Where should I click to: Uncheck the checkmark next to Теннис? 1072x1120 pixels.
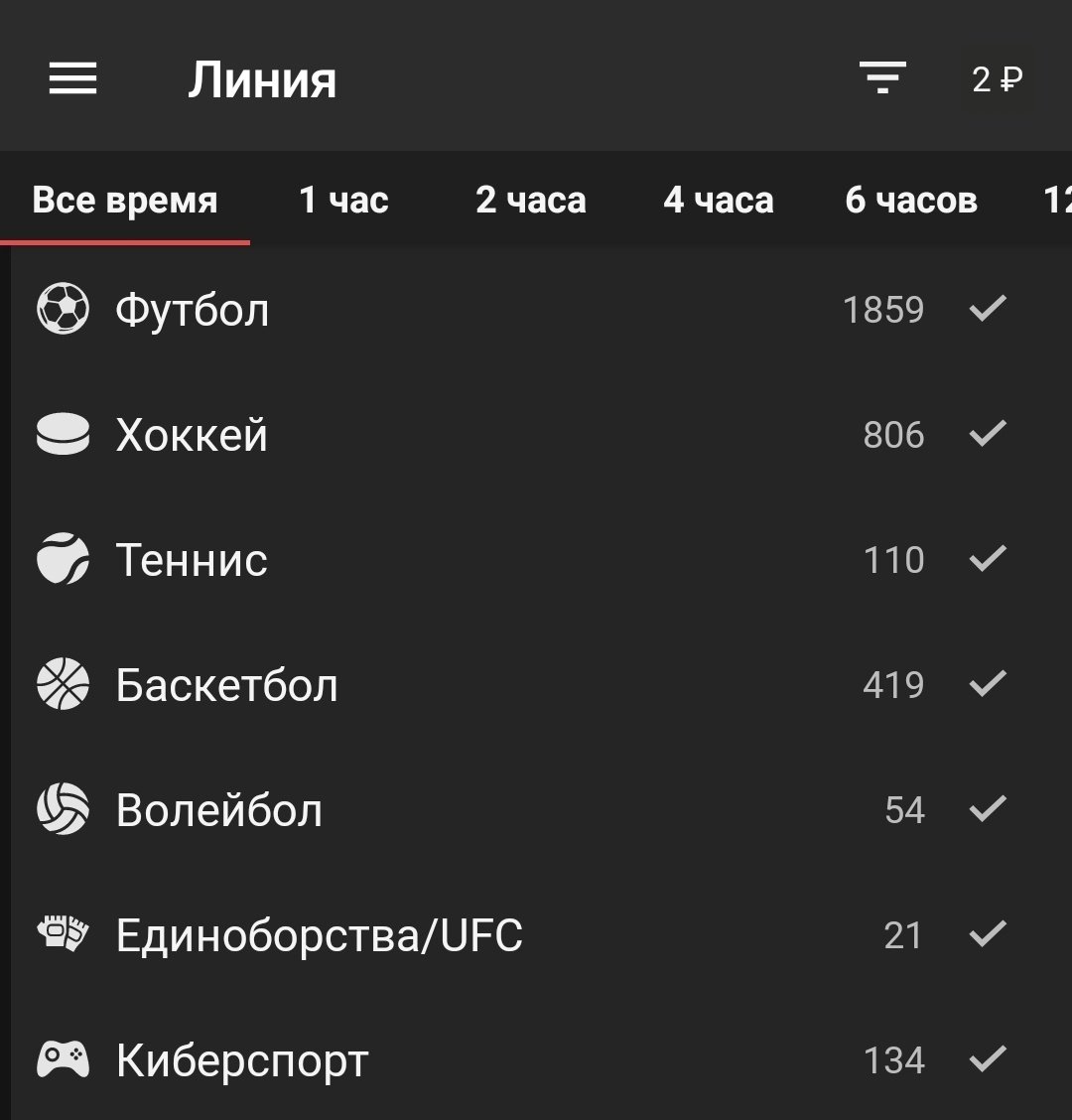click(988, 559)
